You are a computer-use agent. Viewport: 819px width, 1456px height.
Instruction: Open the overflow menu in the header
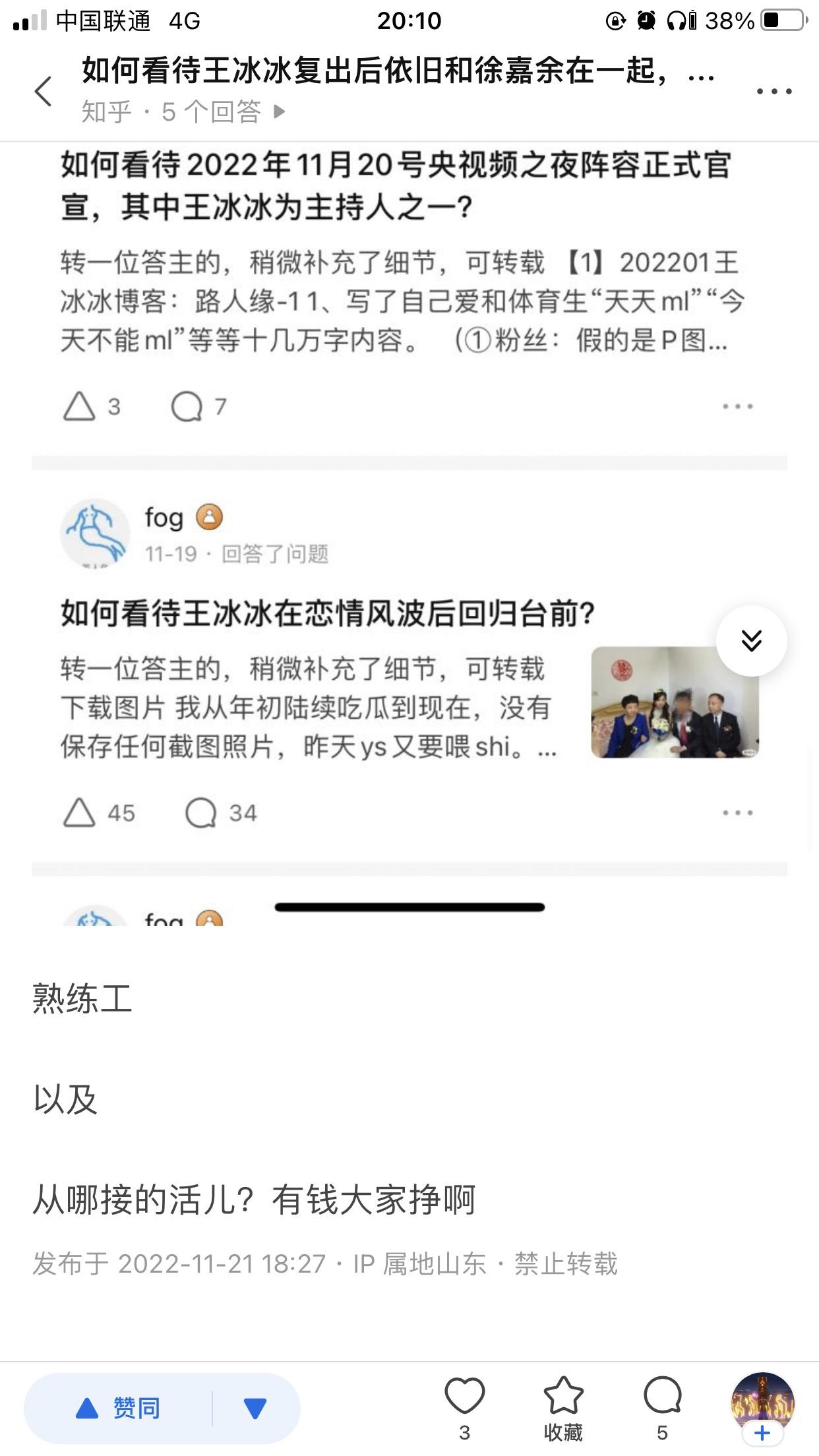click(x=774, y=92)
